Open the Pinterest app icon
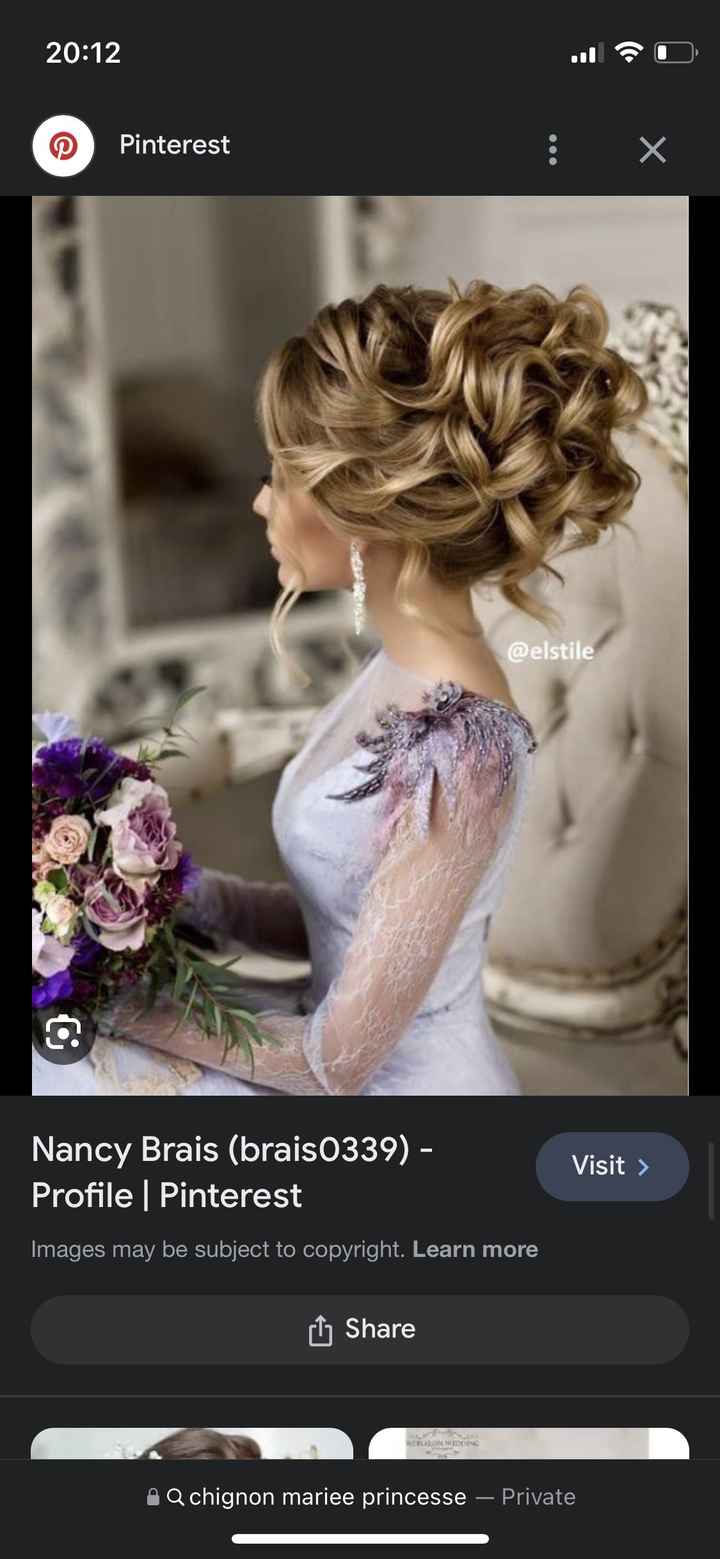 click(63, 145)
